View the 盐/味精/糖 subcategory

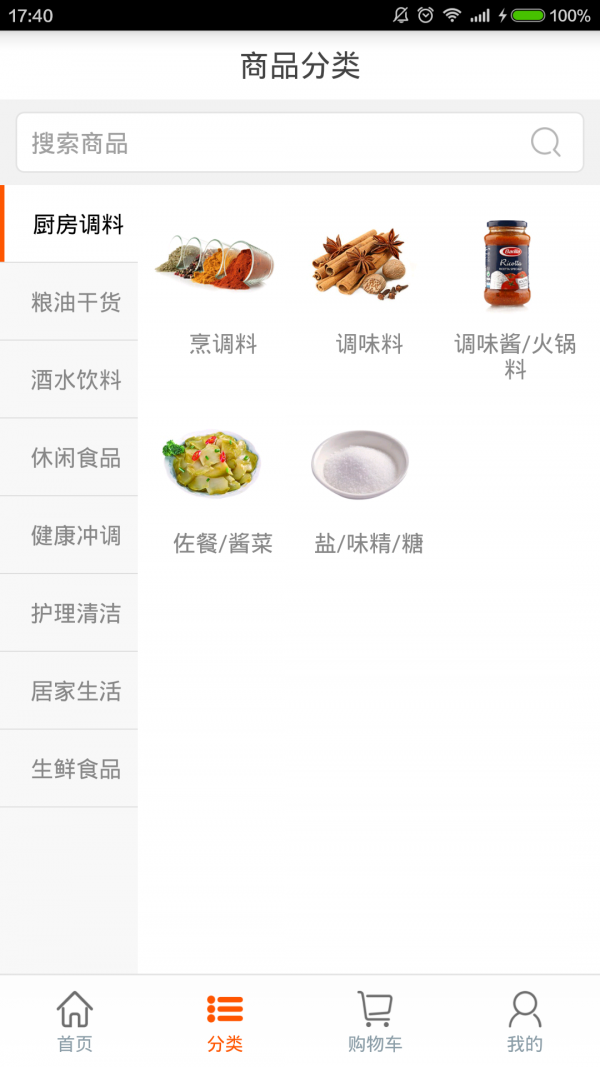[x=369, y=490]
